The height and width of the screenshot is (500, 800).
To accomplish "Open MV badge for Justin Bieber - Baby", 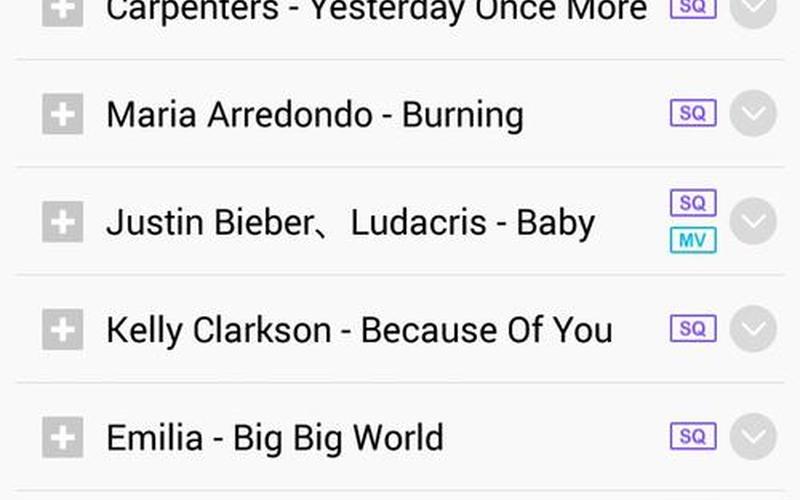I will [693, 240].
